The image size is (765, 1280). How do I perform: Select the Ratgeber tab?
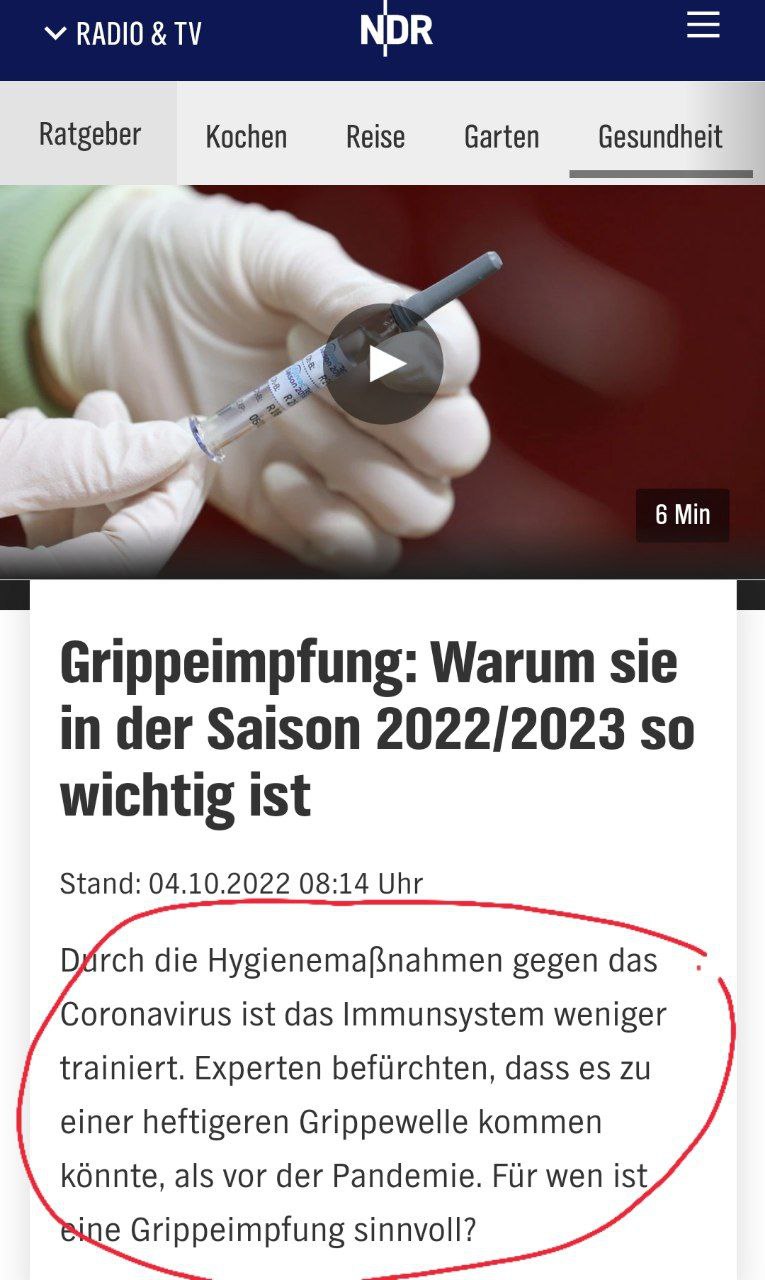pos(91,134)
